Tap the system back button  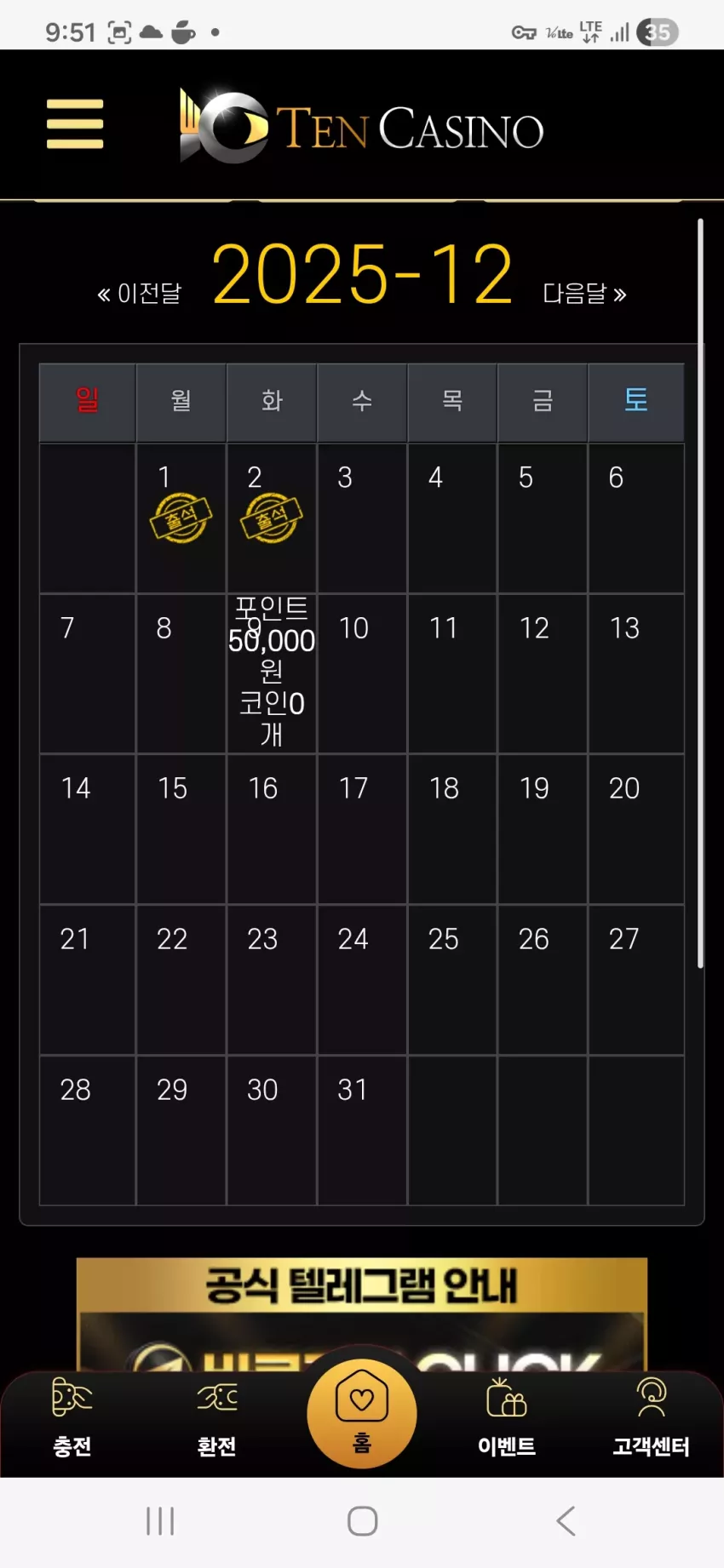(x=566, y=1521)
